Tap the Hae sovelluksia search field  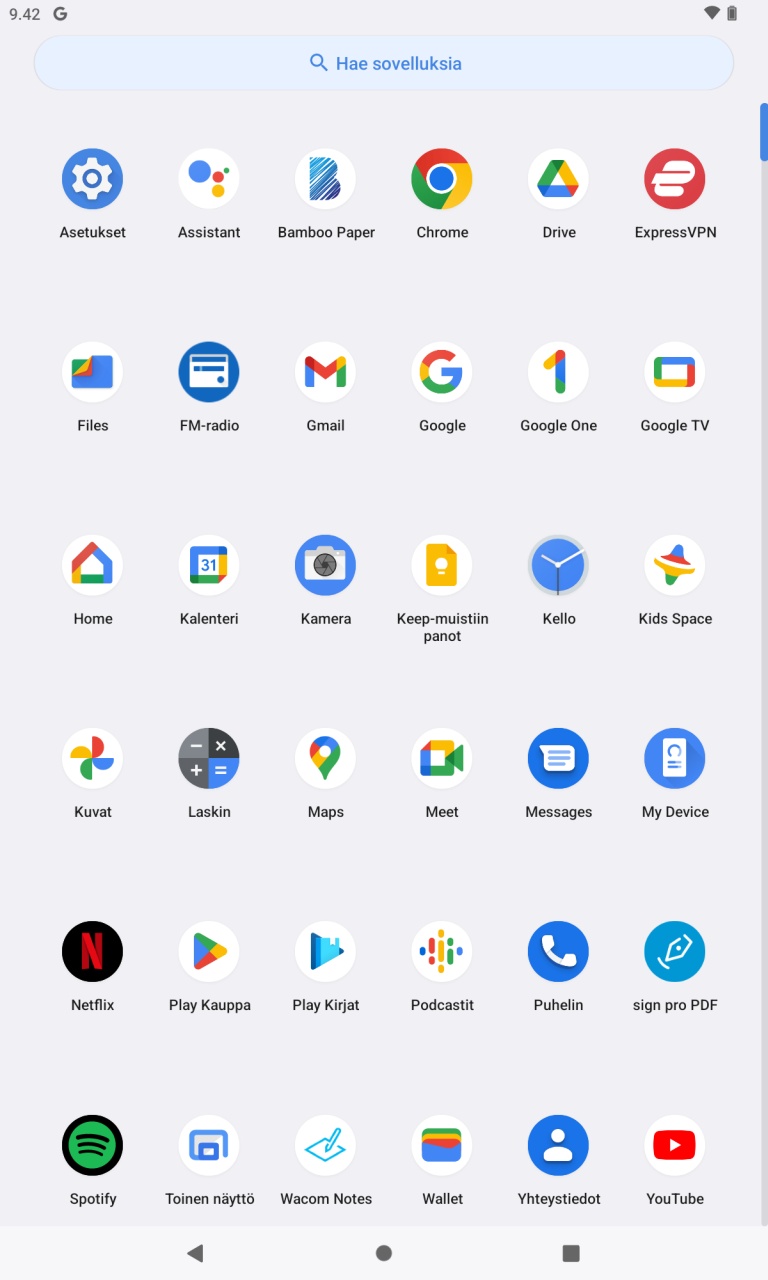pos(384,63)
